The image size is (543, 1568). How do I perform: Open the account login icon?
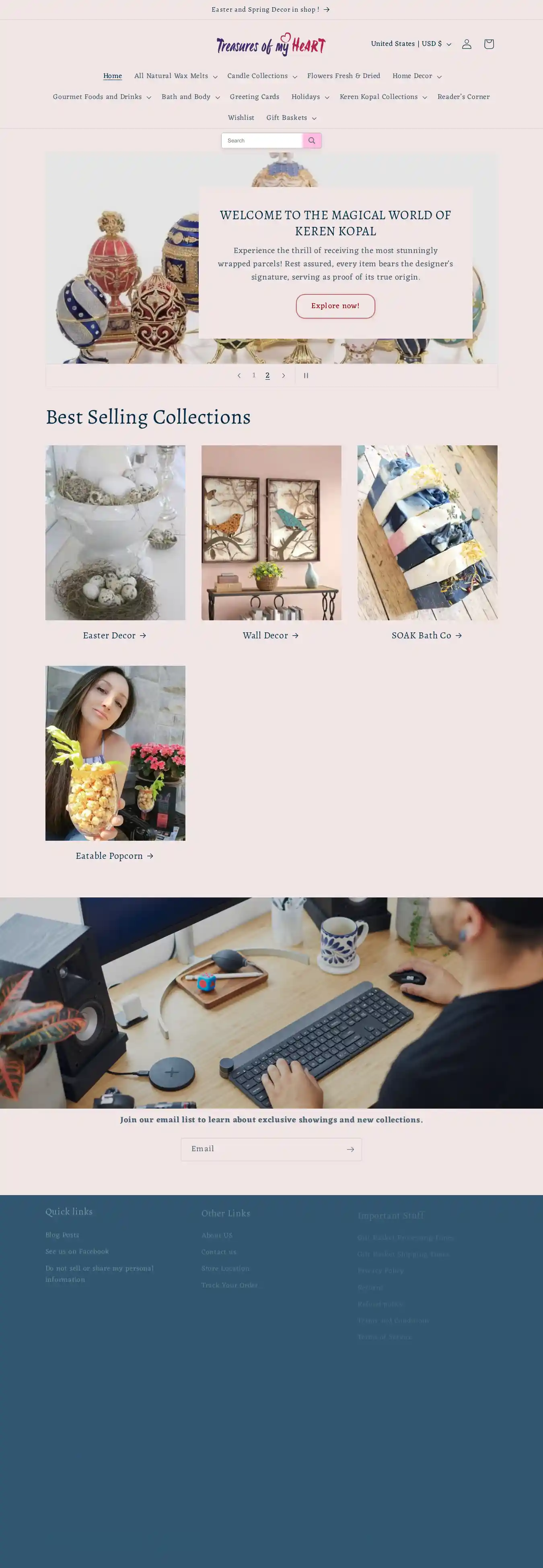coord(466,44)
